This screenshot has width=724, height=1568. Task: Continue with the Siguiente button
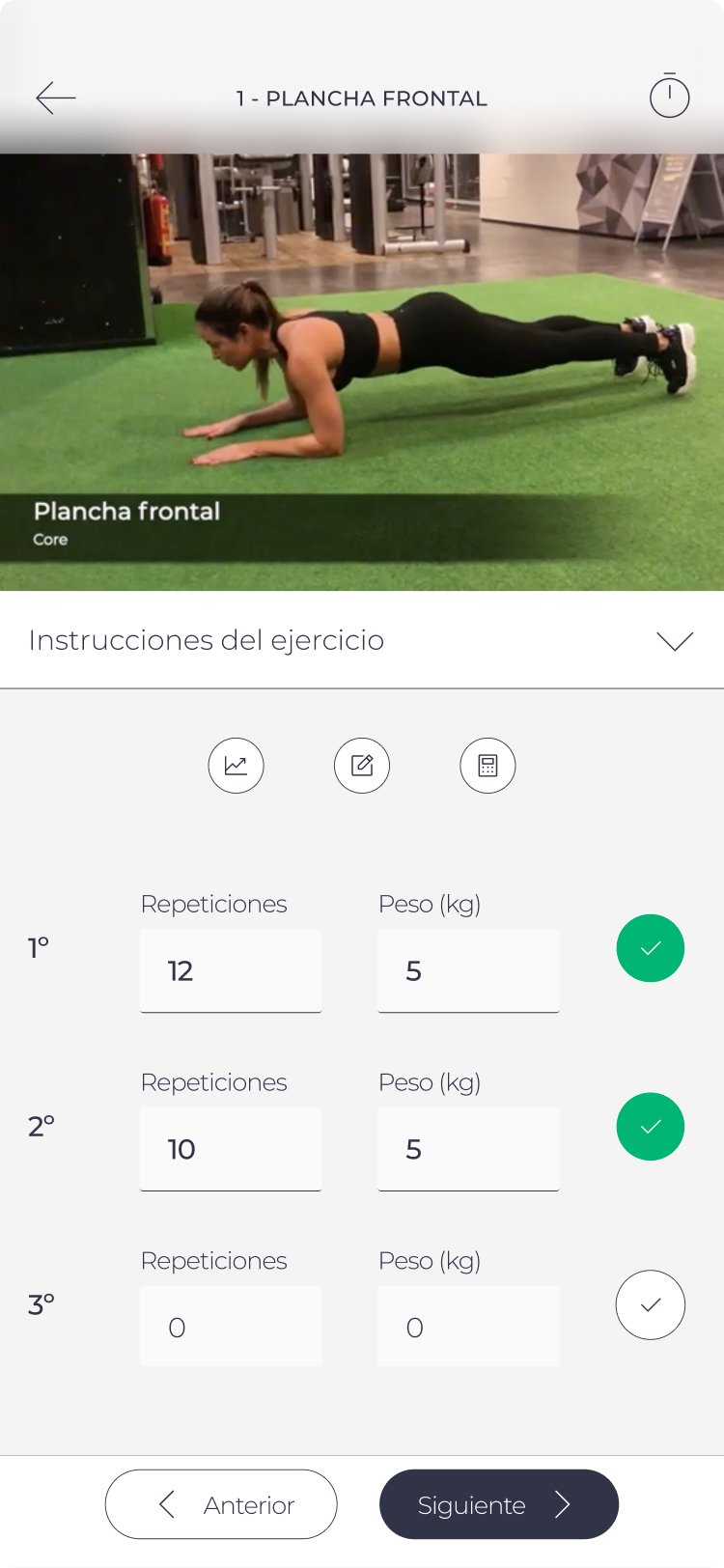pos(498,1504)
